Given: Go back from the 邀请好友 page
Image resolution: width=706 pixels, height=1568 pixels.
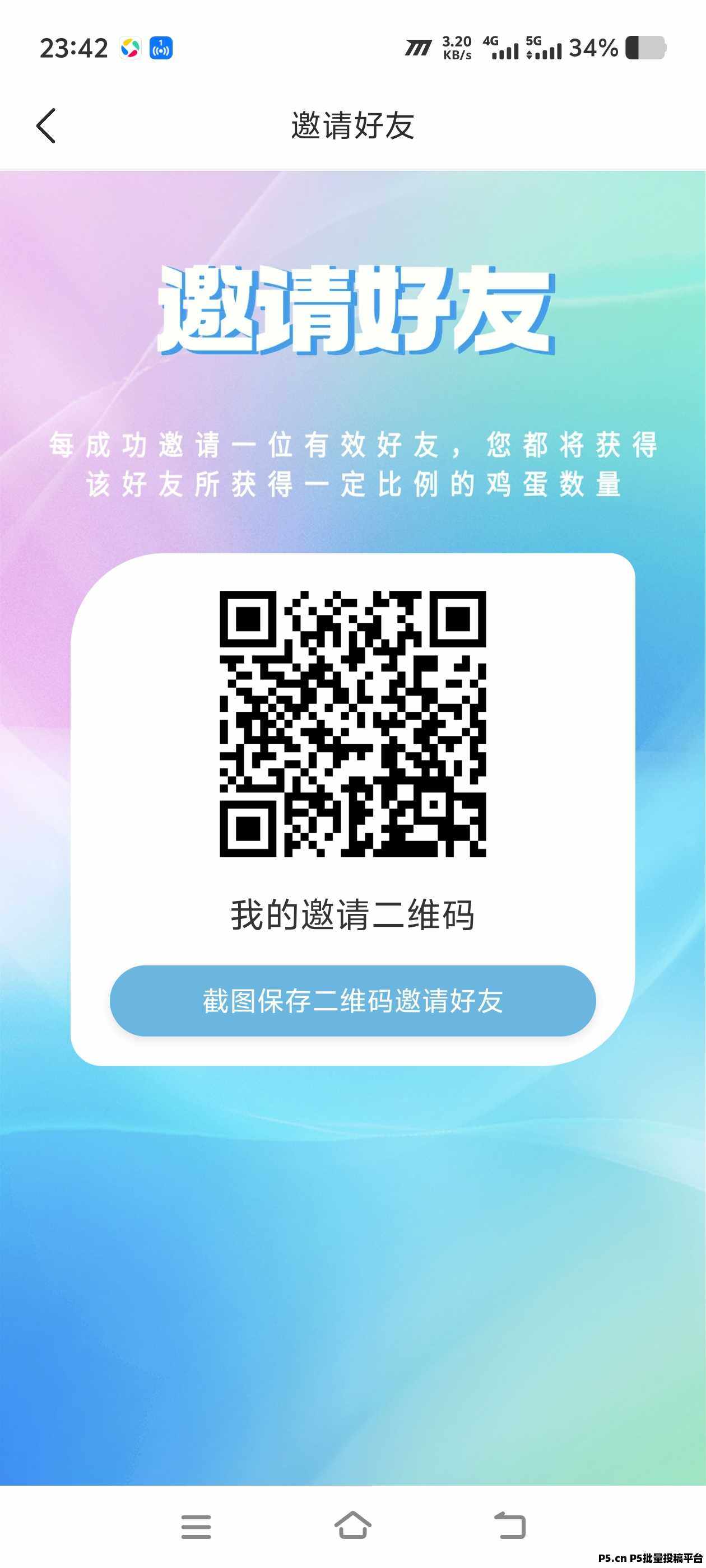Looking at the screenshot, I should 47,126.
